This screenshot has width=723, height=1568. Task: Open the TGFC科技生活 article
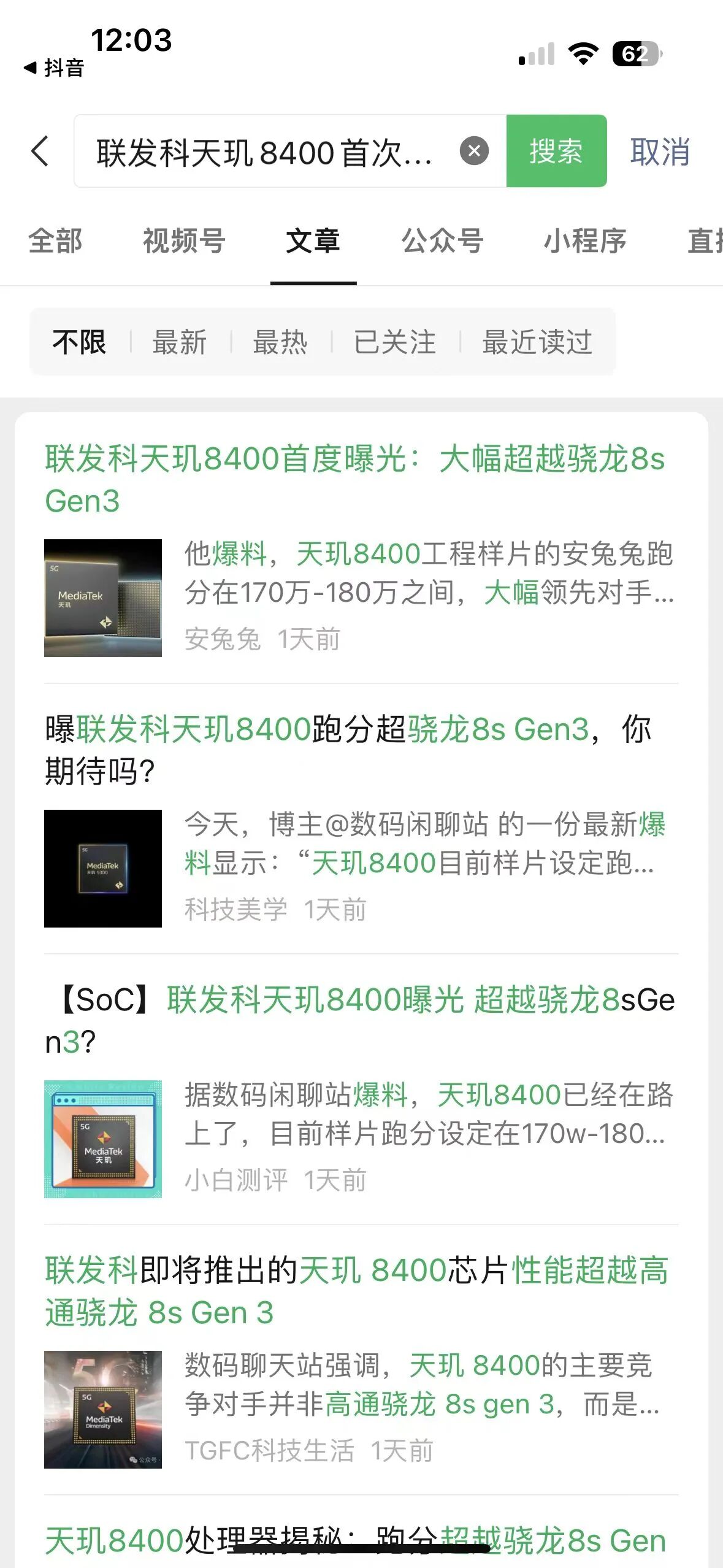pyautogui.click(x=356, y=1291)
